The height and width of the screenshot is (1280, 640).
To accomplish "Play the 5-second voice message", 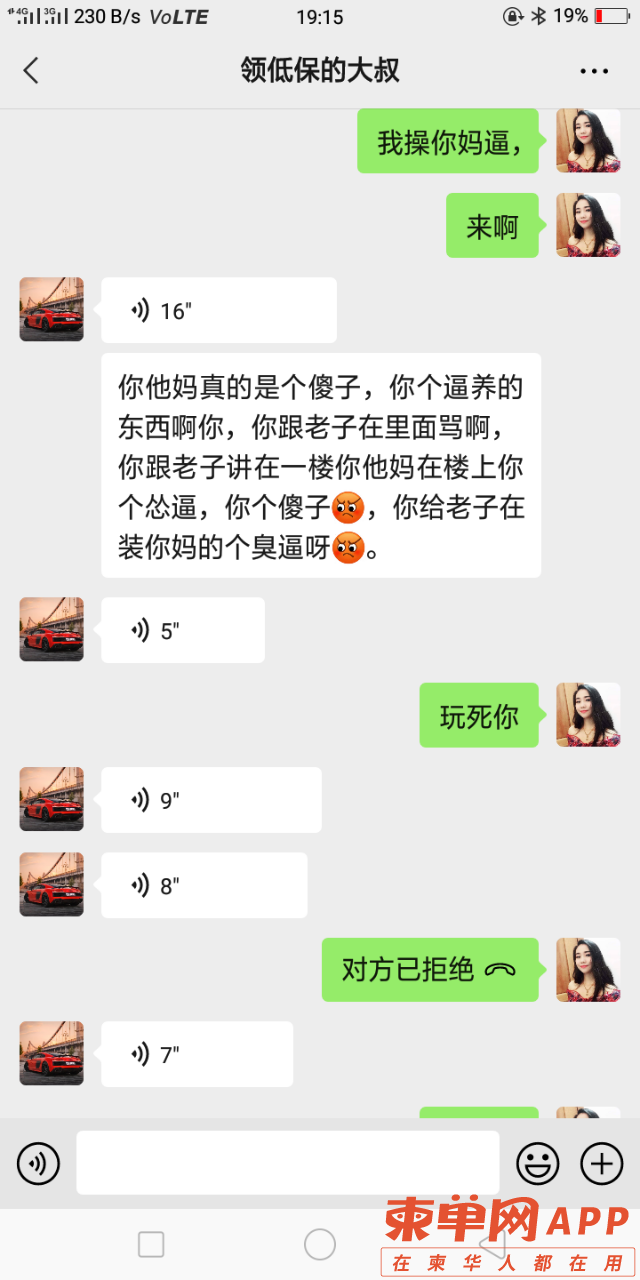I will [x=182, y=631].
